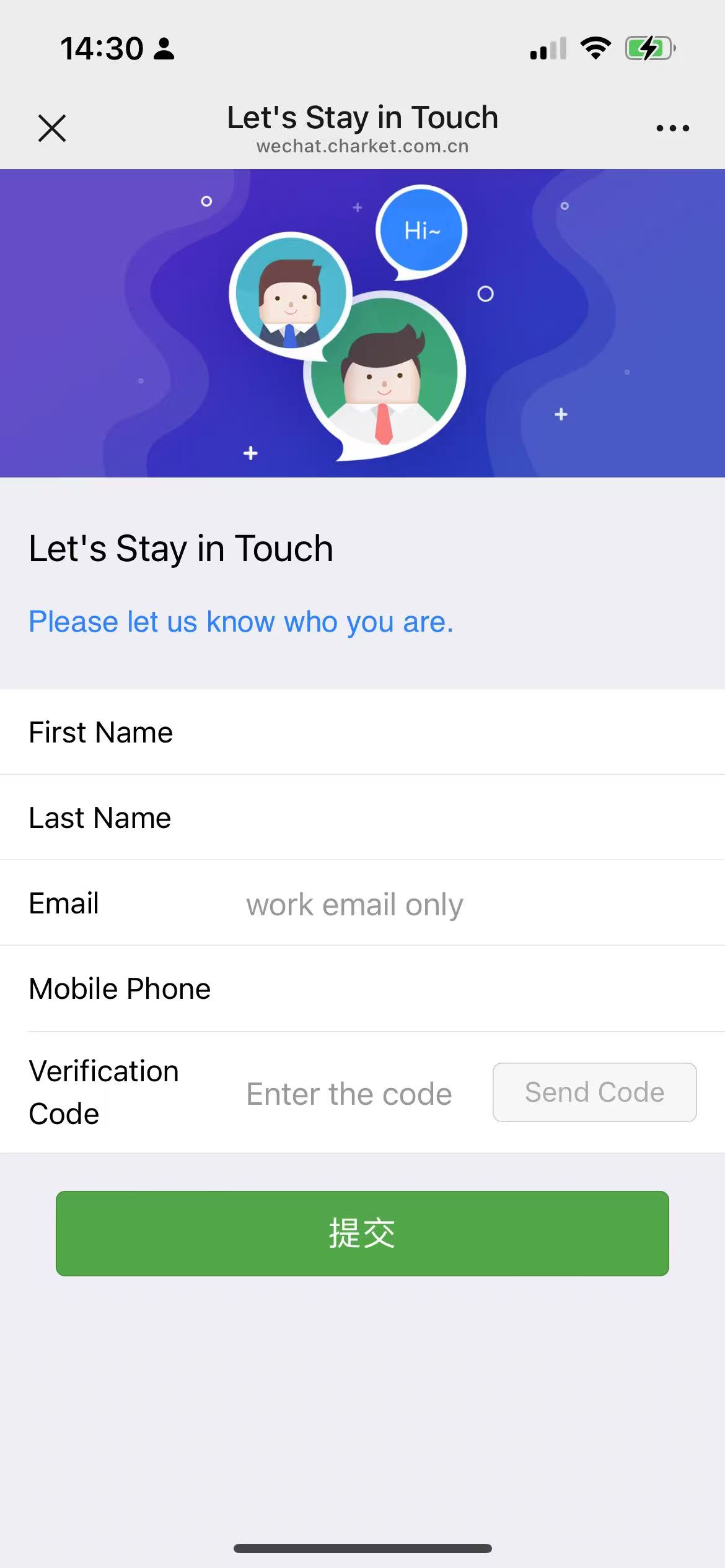
Task: Select the Last Name field
Action: (471, 817)
